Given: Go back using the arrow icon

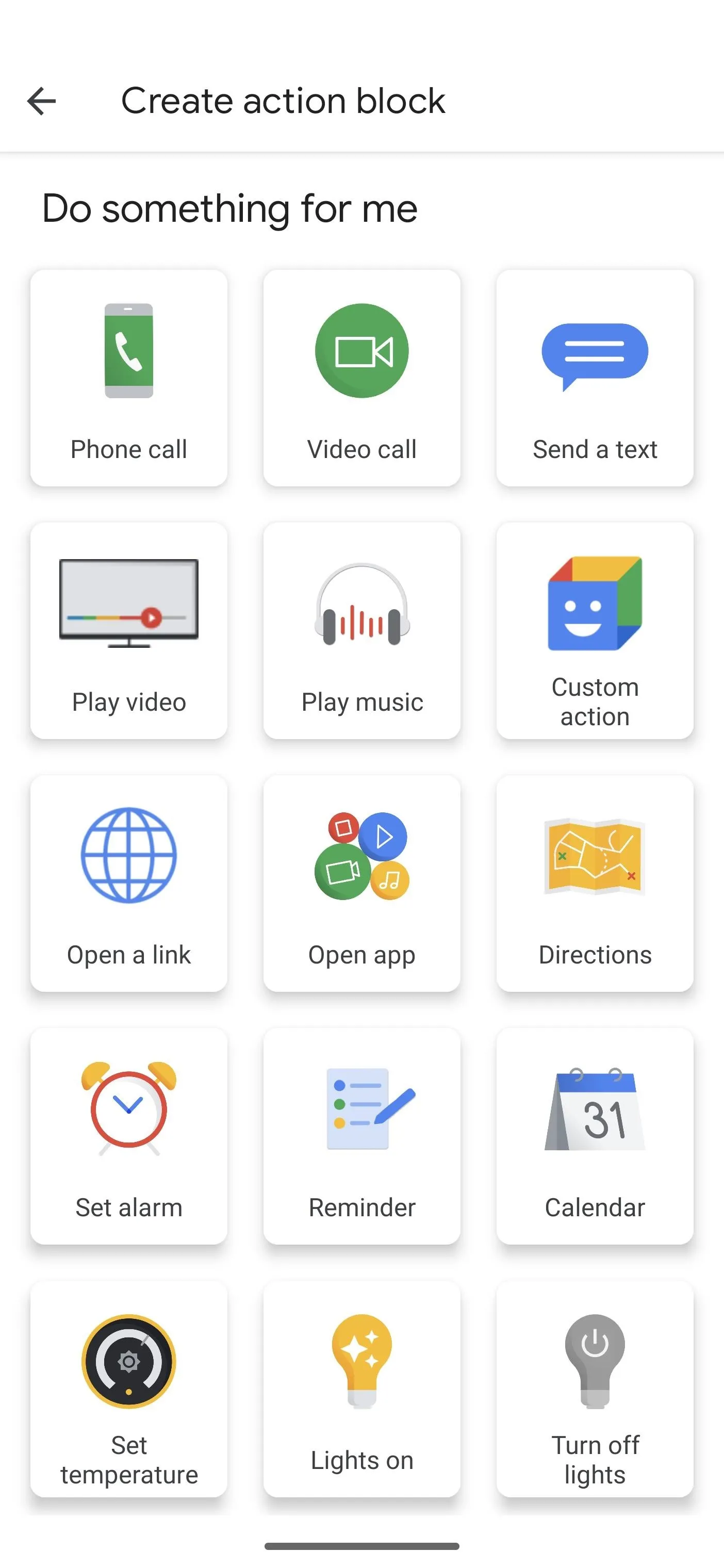Looking at the screenshot, I should 41,101.
